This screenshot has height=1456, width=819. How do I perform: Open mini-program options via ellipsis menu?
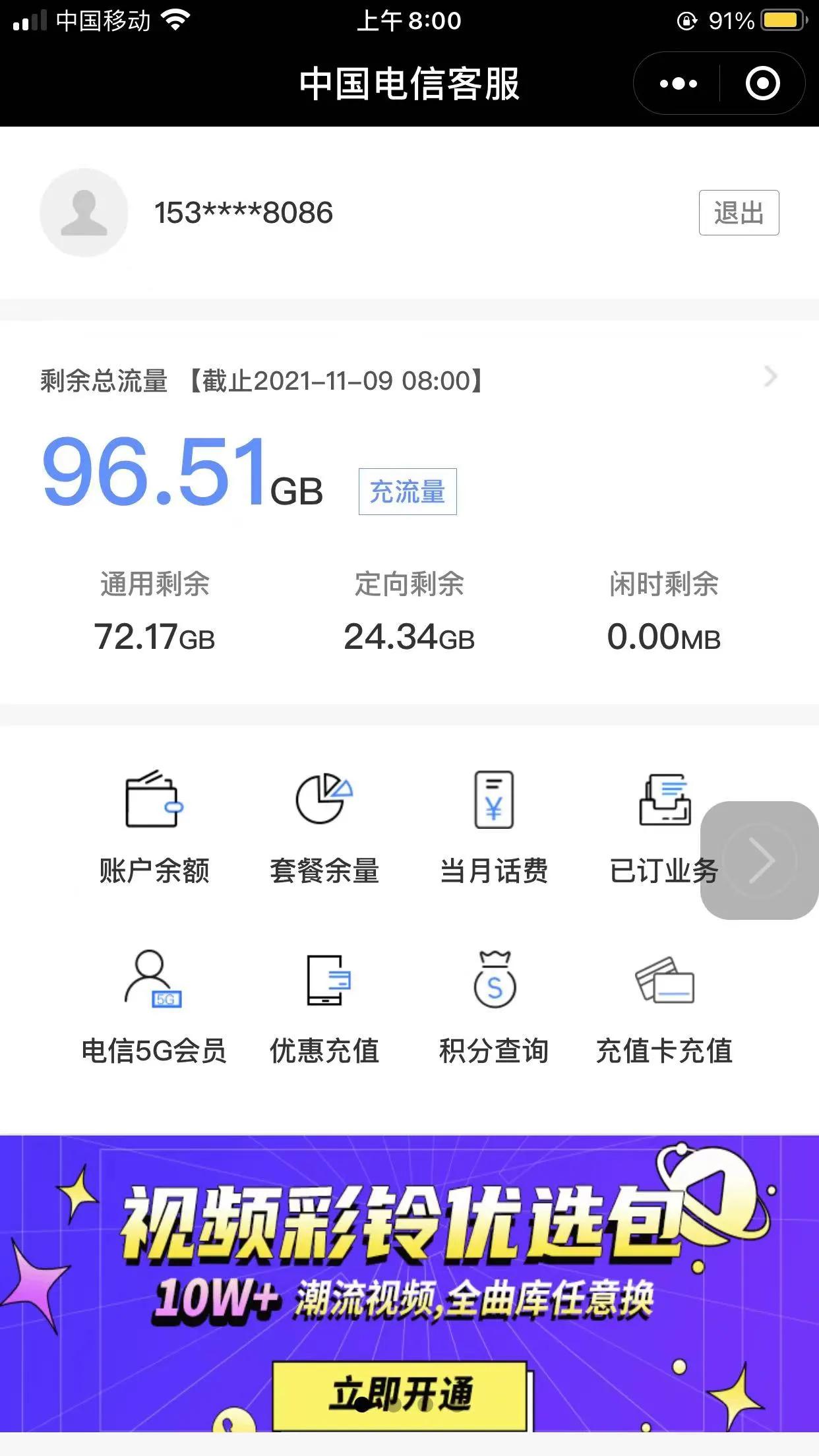pyautogui.click(x=678, y=83)
